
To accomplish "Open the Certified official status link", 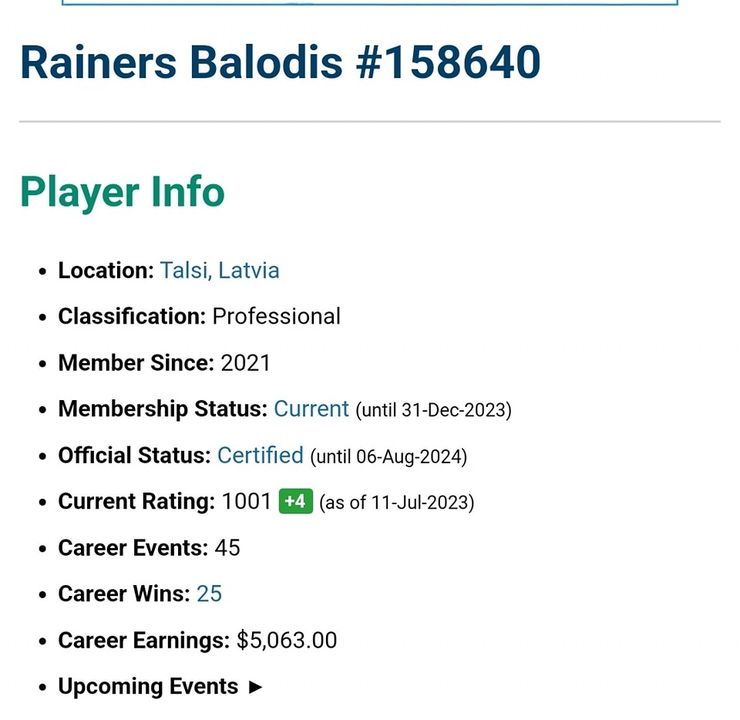I will [260, 455].
